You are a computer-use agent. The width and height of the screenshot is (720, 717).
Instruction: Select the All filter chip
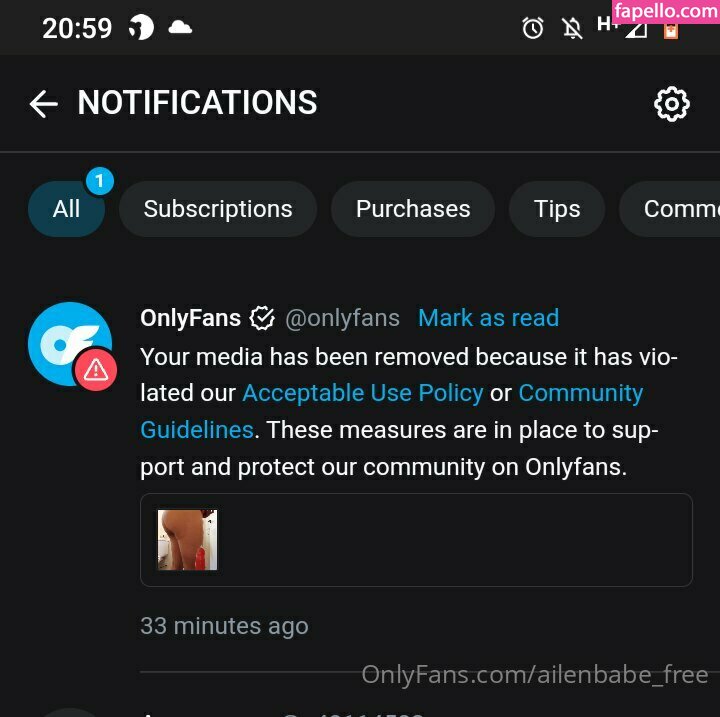coord(66,209)
